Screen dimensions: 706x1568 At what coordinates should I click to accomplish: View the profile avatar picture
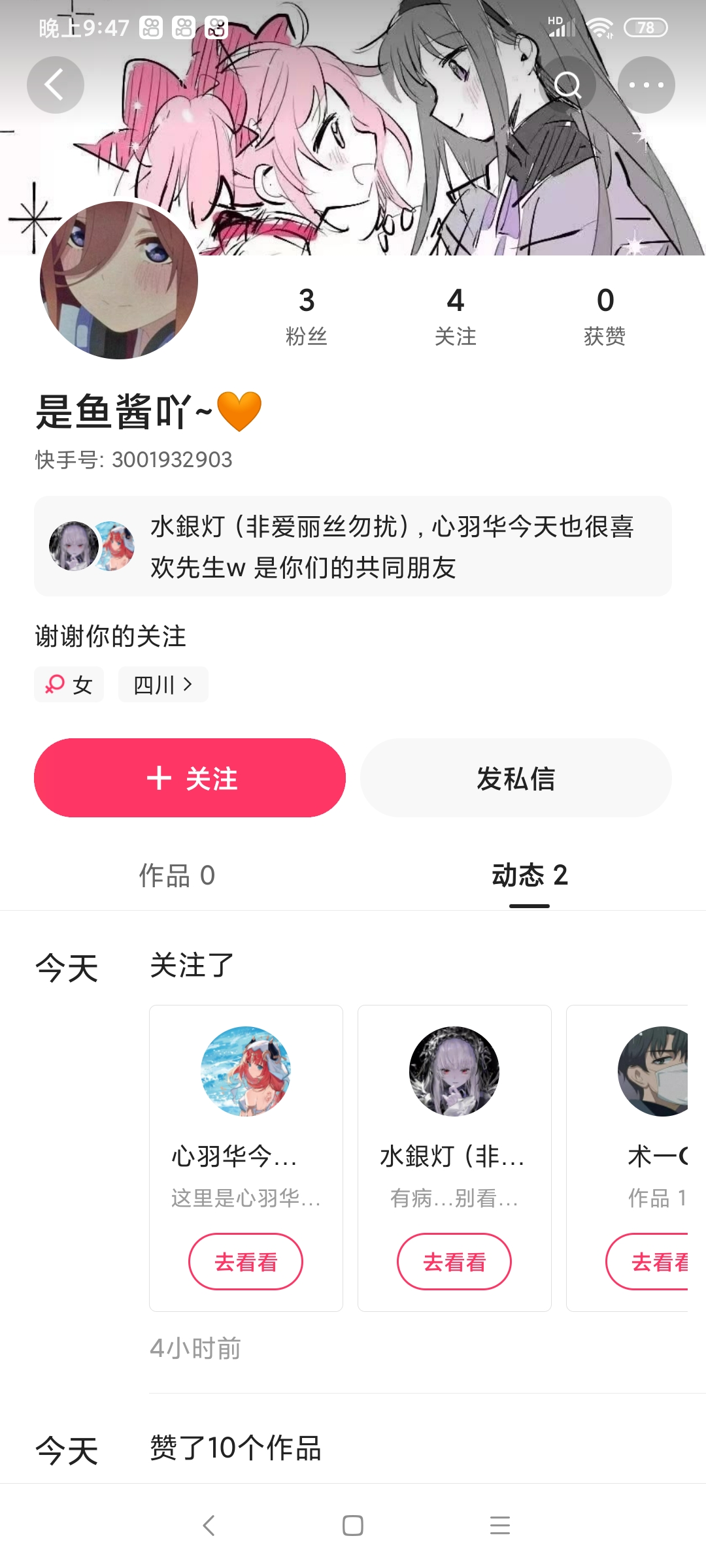point(119,280)
